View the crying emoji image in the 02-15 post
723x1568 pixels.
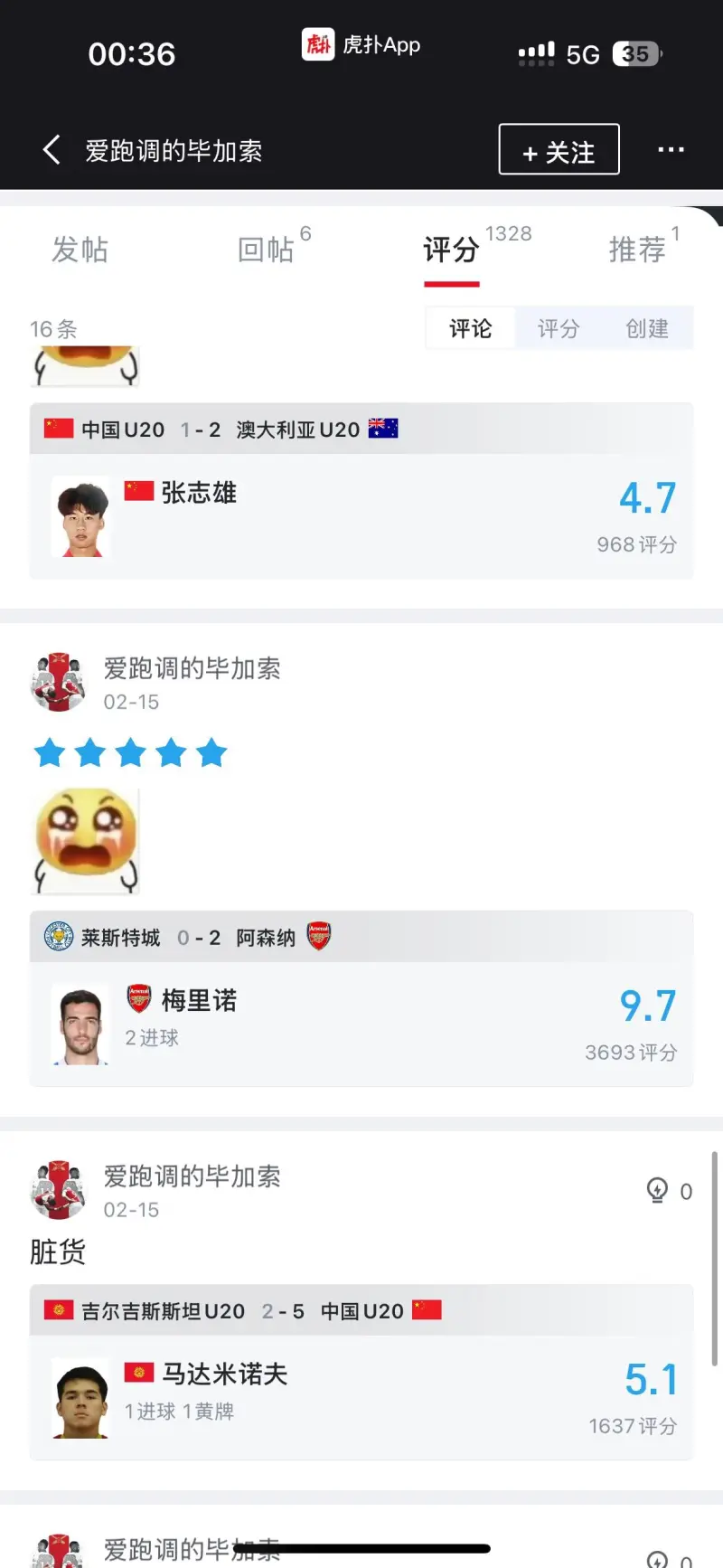tap(87, 841)
